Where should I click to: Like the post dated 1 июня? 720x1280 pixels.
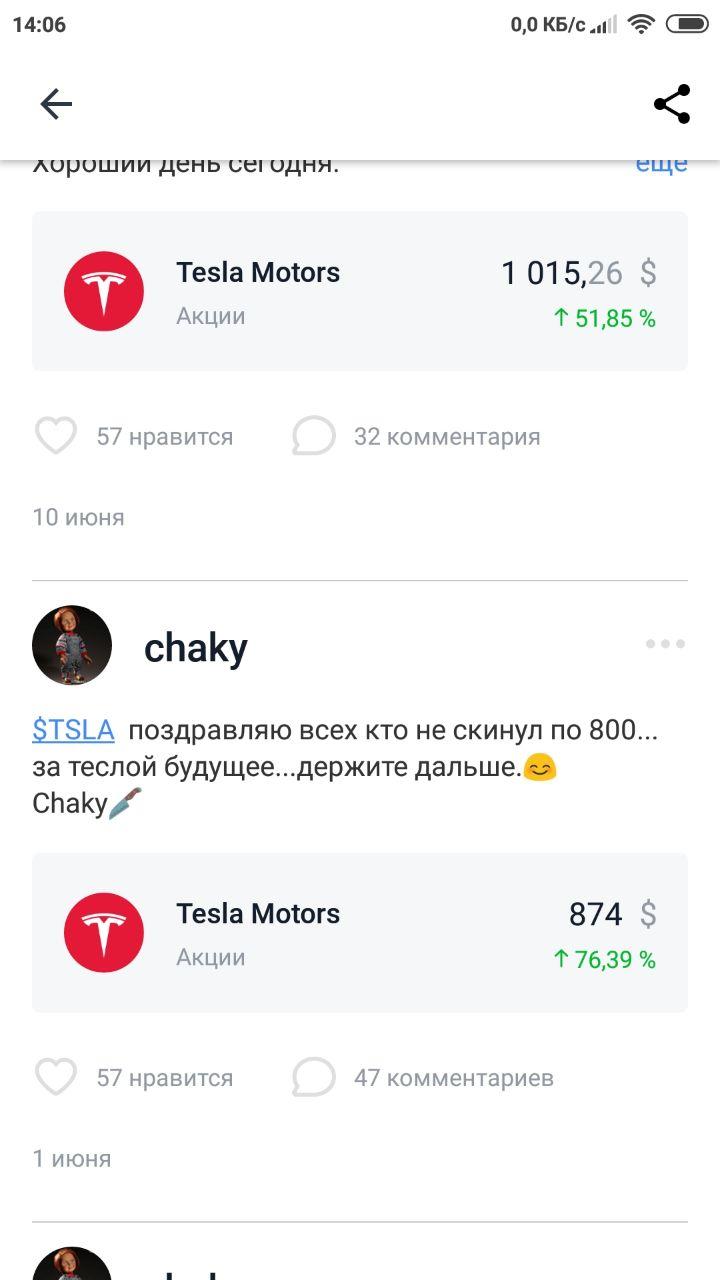56,1077
